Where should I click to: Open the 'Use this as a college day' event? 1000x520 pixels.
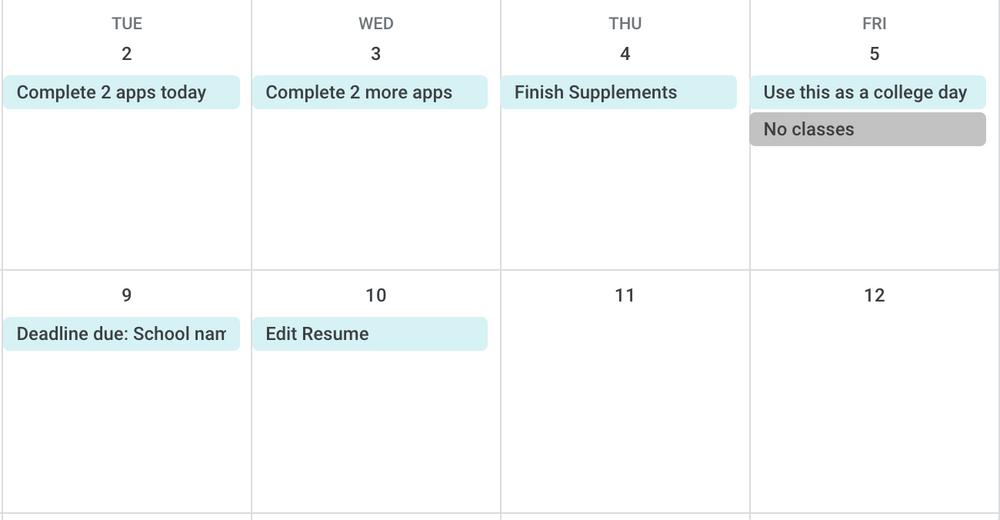(867, 92)
